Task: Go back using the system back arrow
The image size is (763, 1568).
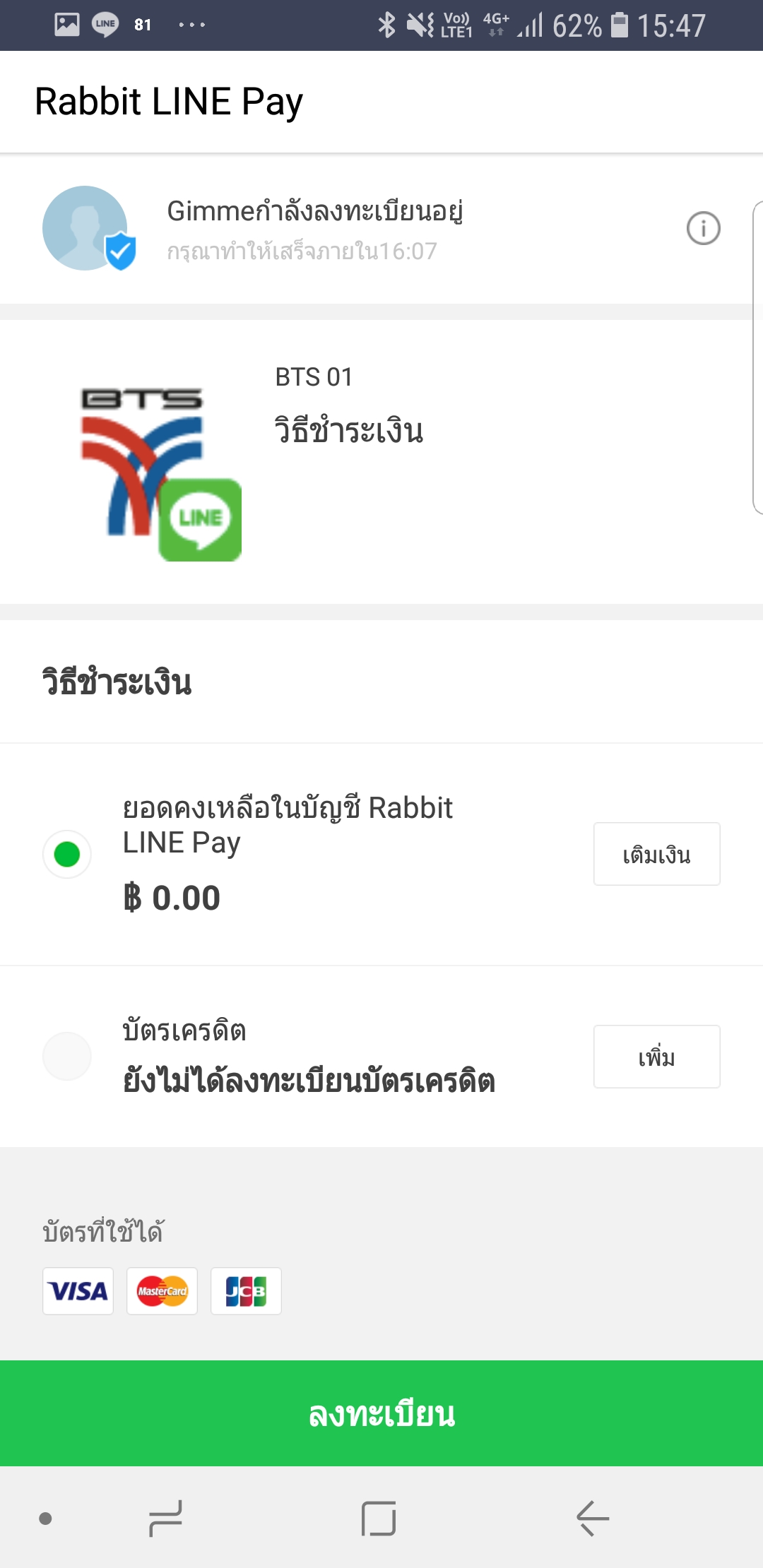Action: [x=592, y=1518]
